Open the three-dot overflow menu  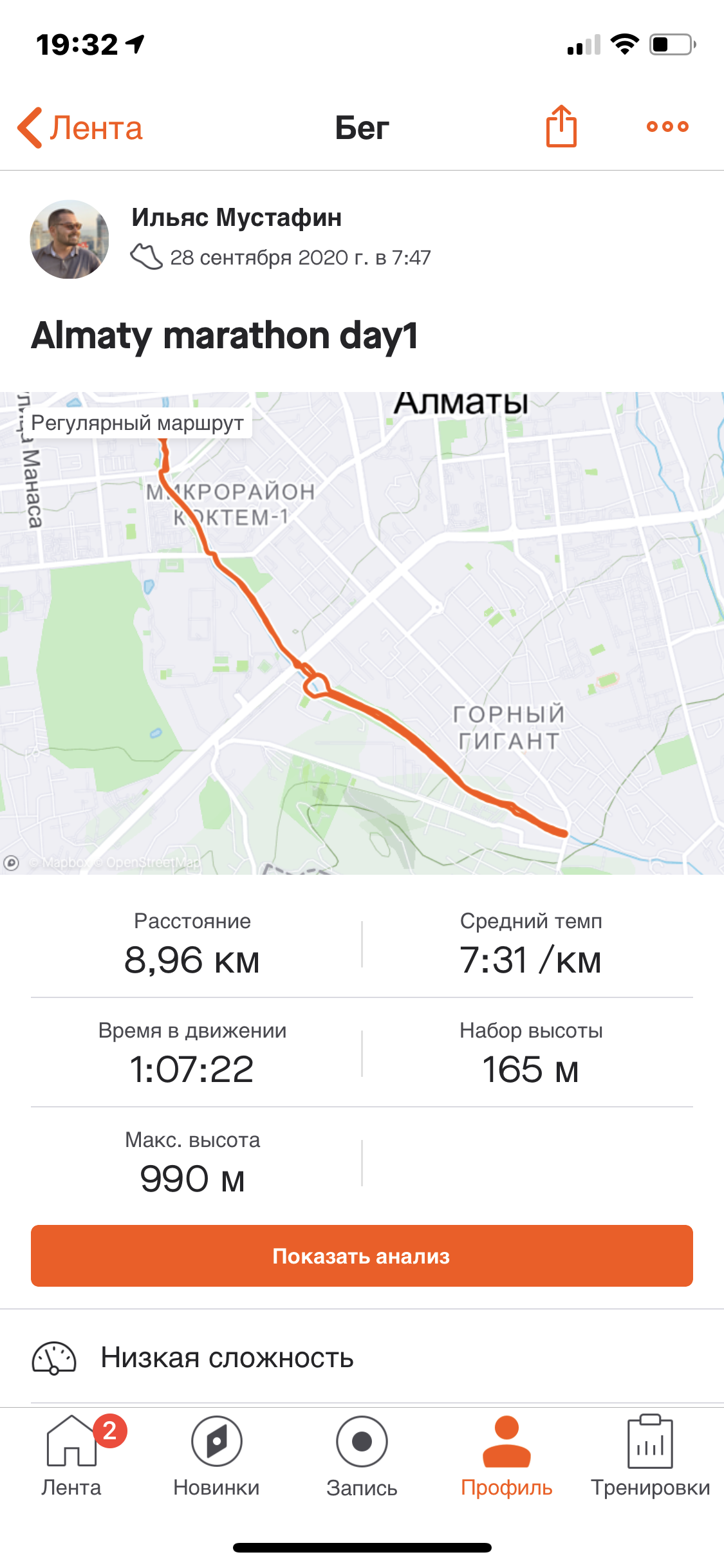click(667, 127)
